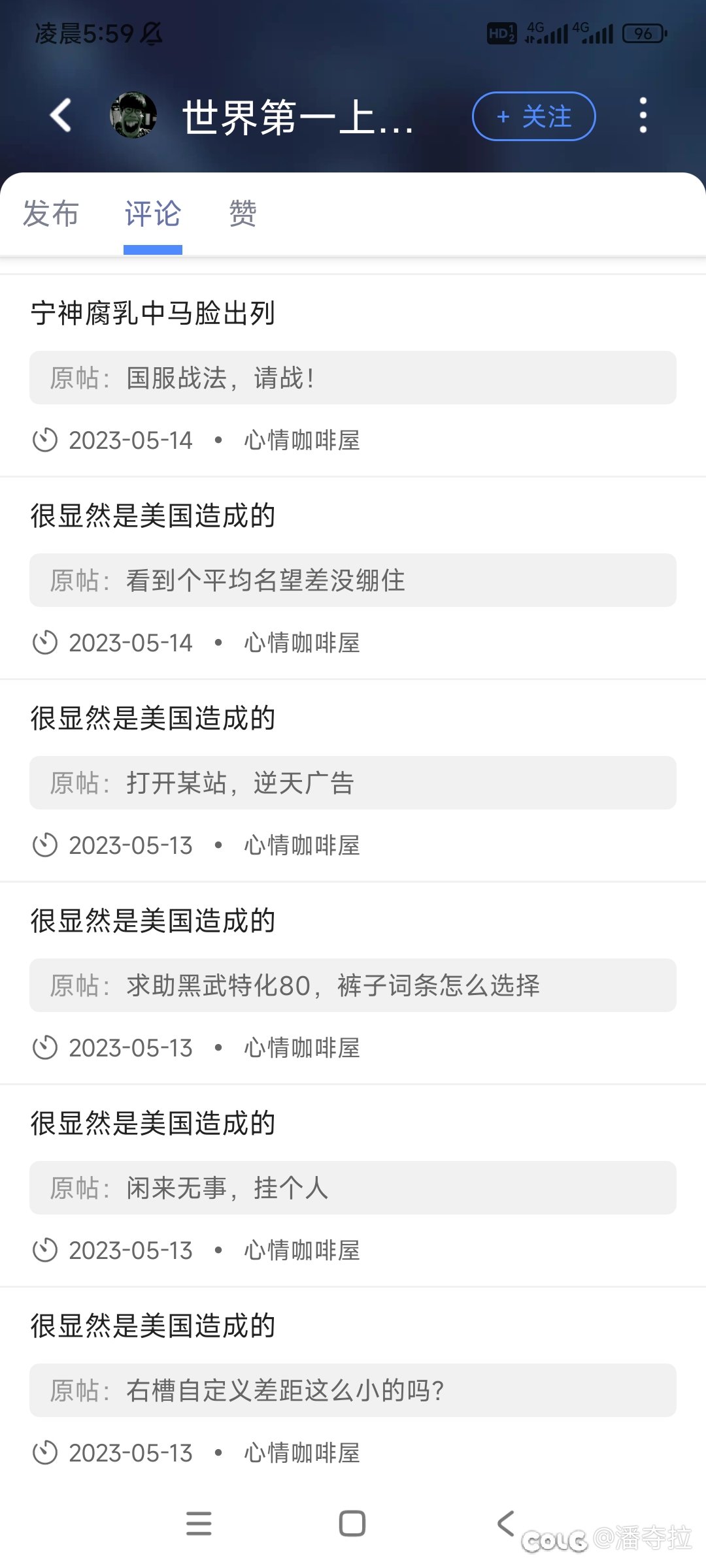
Task: Go back using the header arrow
Action: click(61, 116)
